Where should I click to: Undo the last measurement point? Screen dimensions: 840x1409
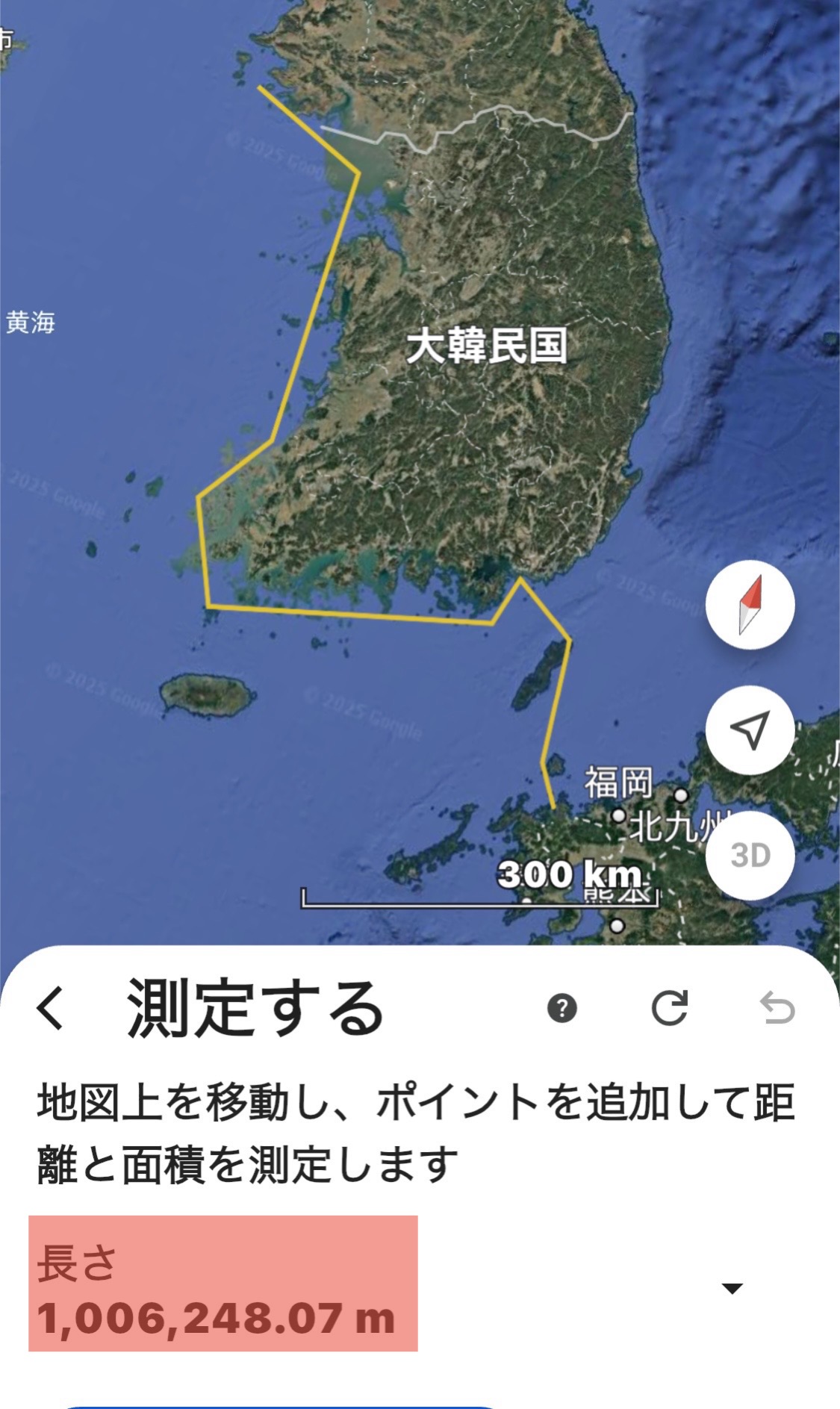tap(777, 1008)
